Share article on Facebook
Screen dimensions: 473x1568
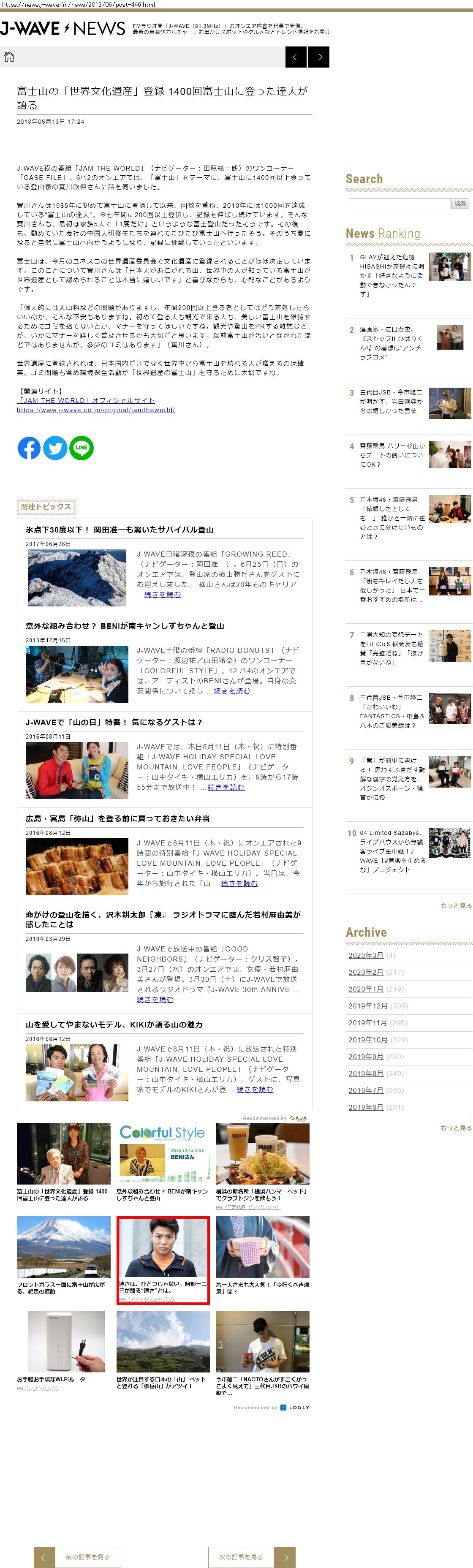[29, 448]
